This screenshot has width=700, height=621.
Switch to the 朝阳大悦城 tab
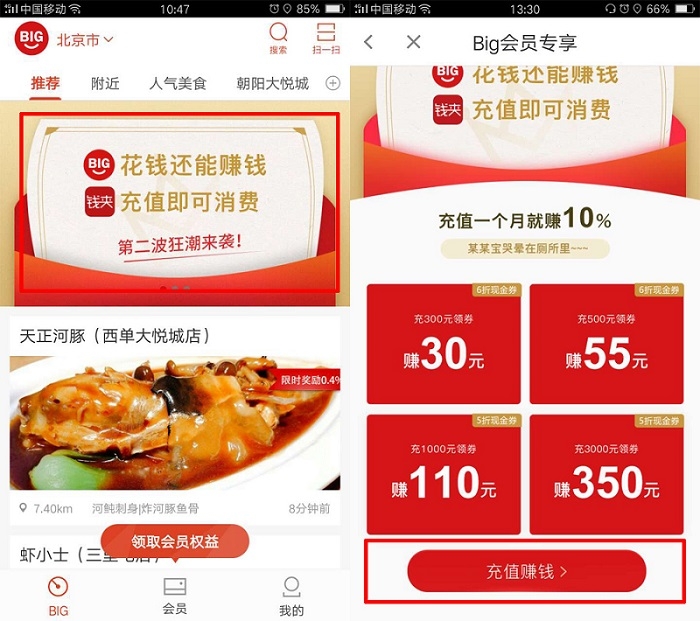click(272, 83)
